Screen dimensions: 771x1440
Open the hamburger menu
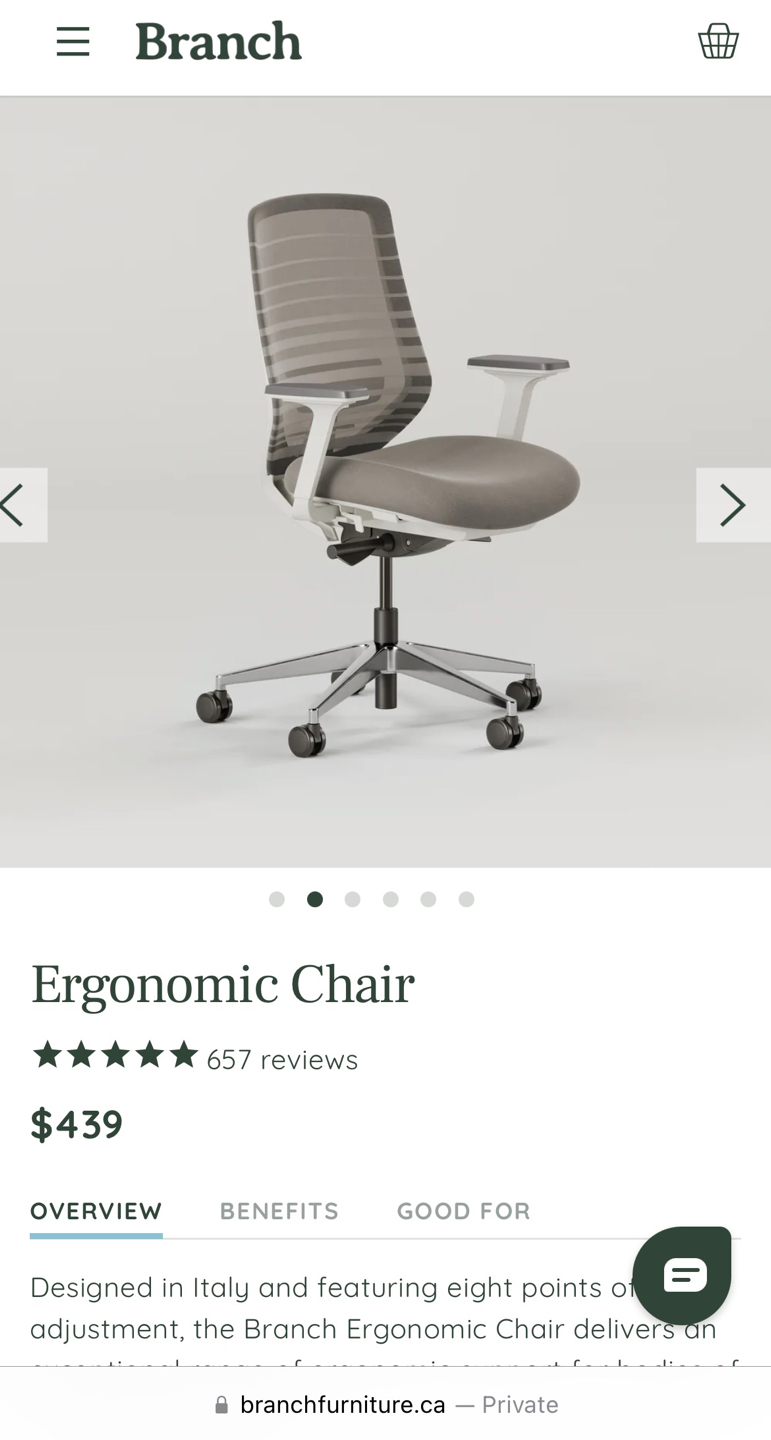tap(72, 42)
